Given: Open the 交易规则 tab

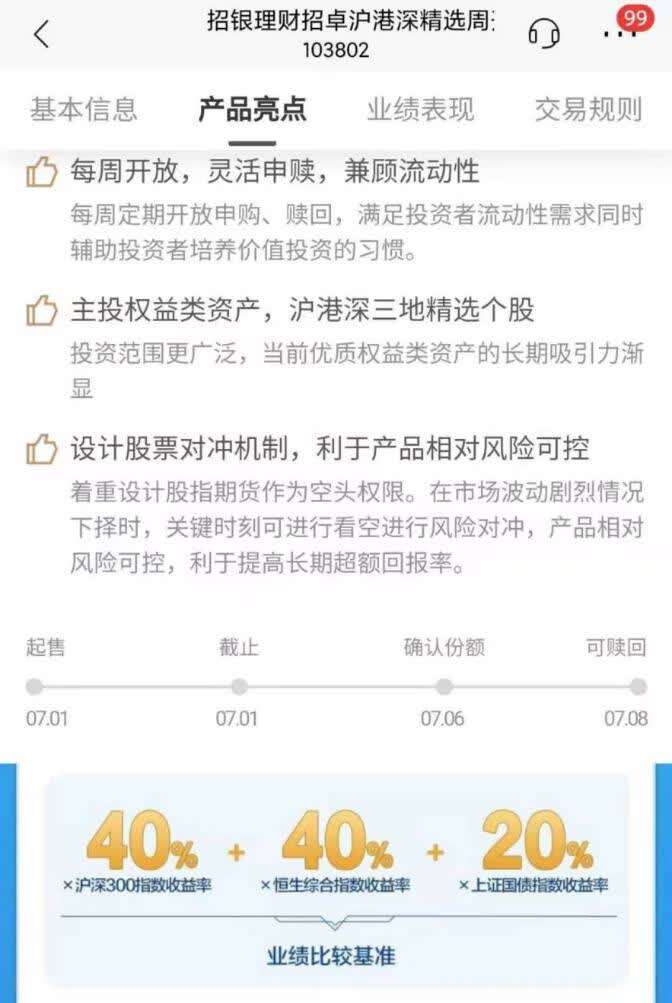Looking at the screenshot, I should point(588,109).
